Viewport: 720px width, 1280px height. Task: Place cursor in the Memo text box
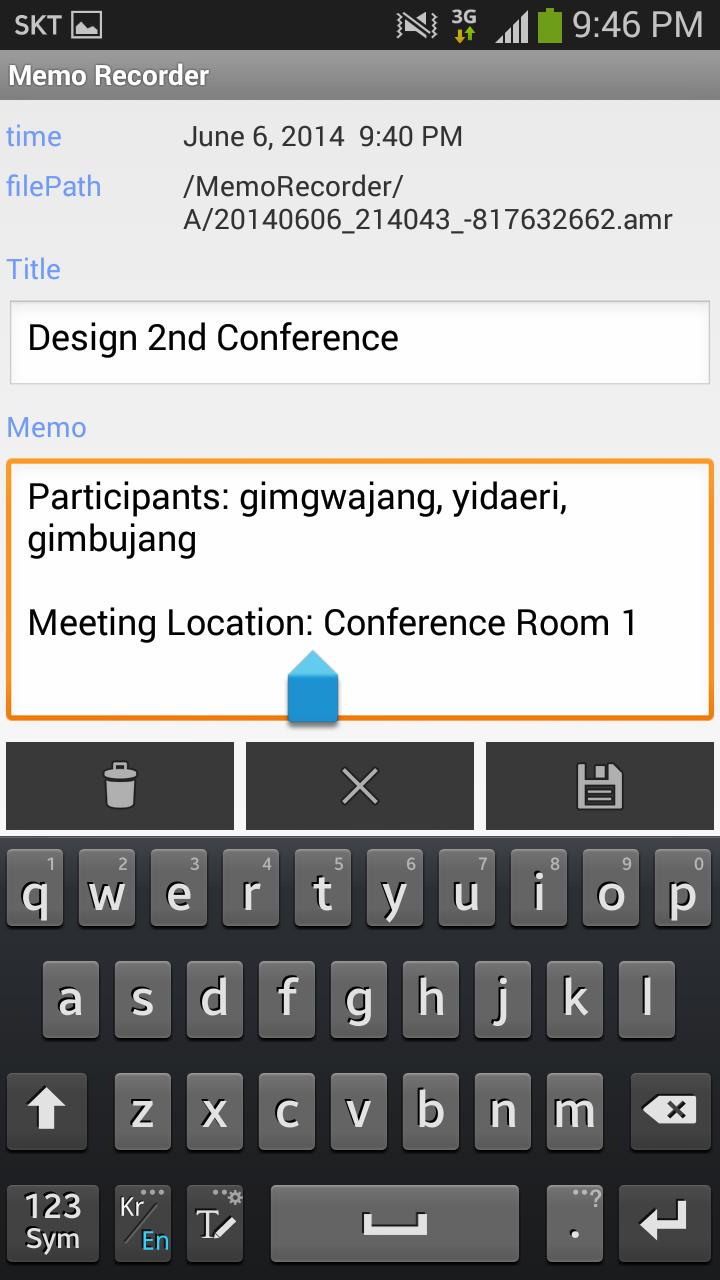pos(360,589)
